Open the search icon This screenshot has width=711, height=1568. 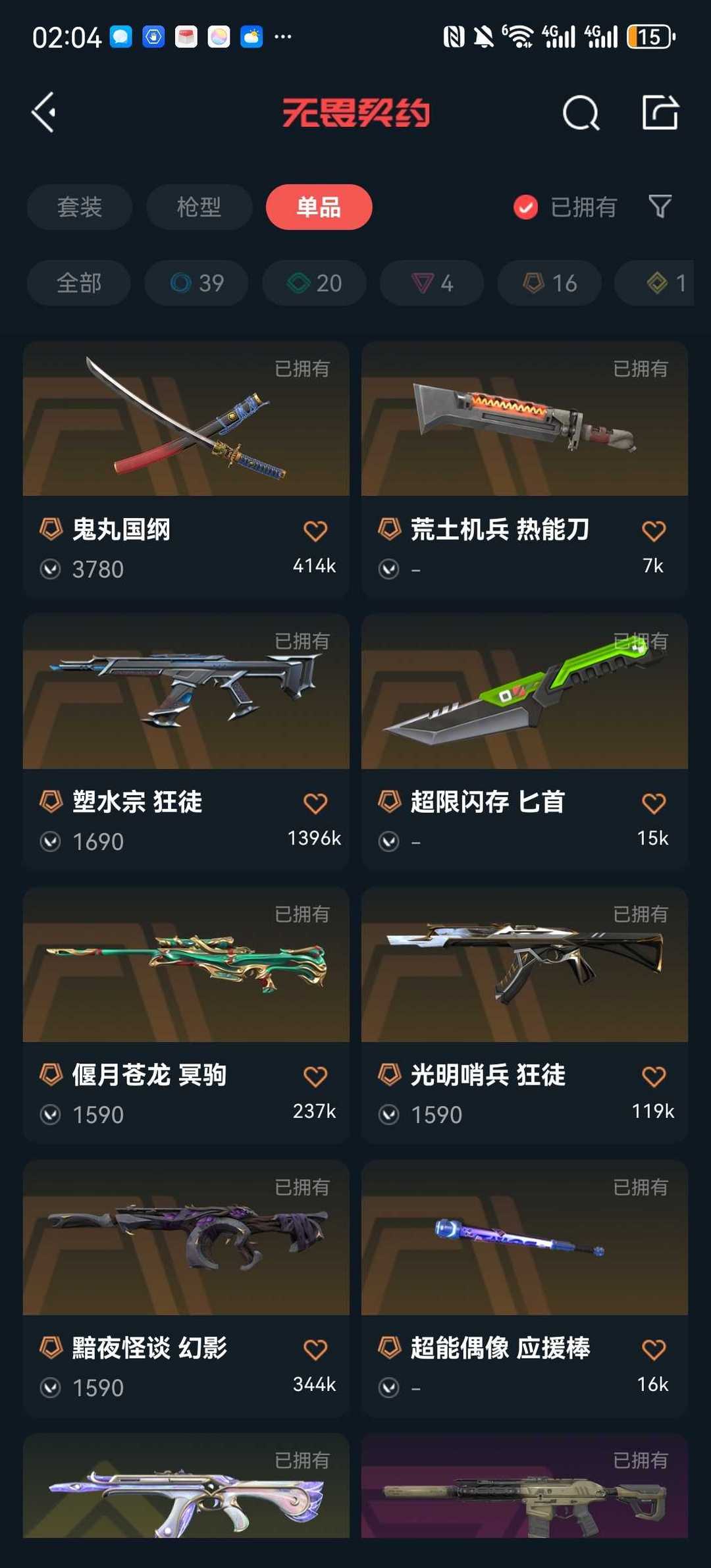pyautogui.click(x=581, y=113)
